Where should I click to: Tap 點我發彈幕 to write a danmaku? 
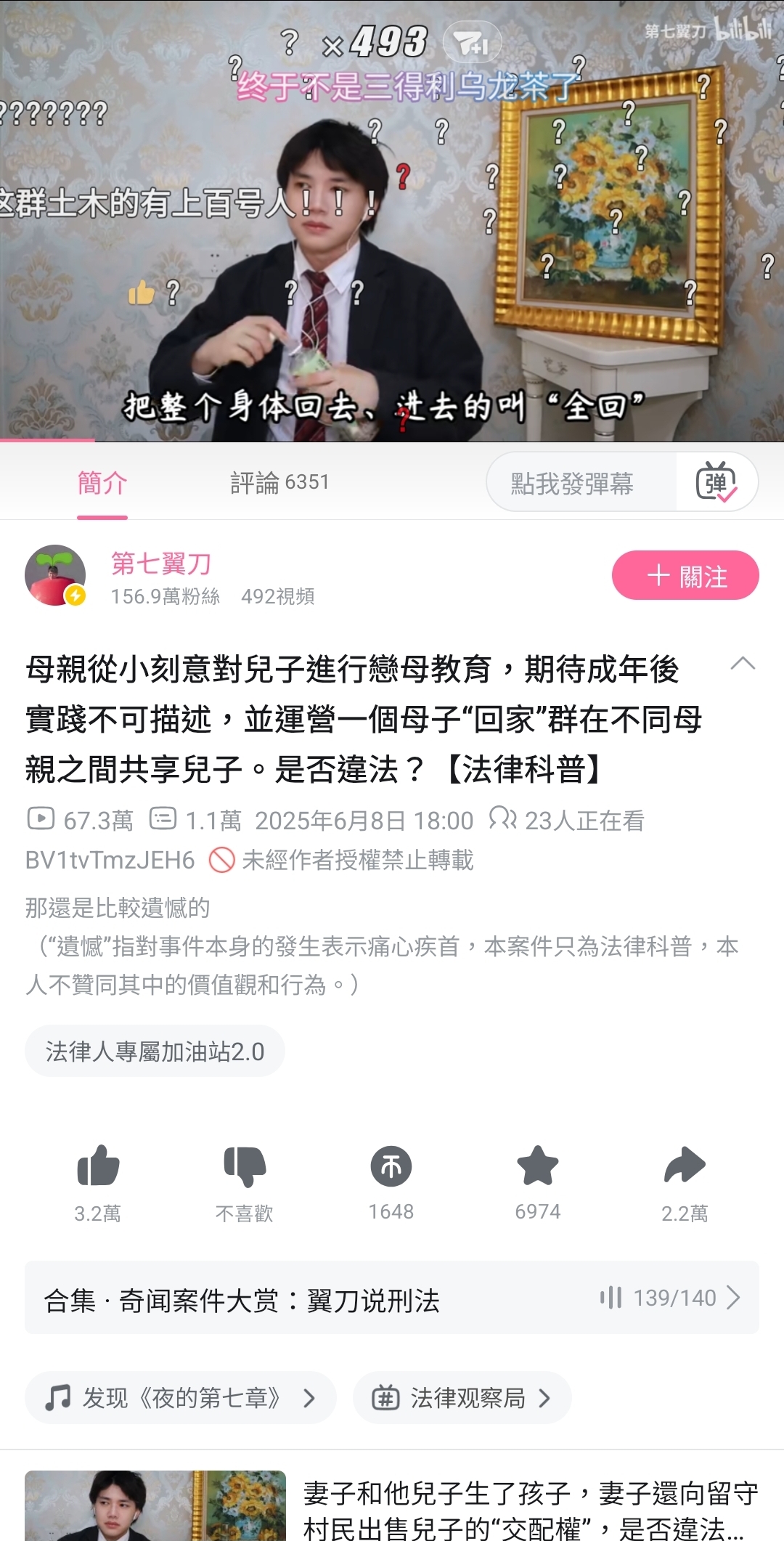tap(572, 482)
